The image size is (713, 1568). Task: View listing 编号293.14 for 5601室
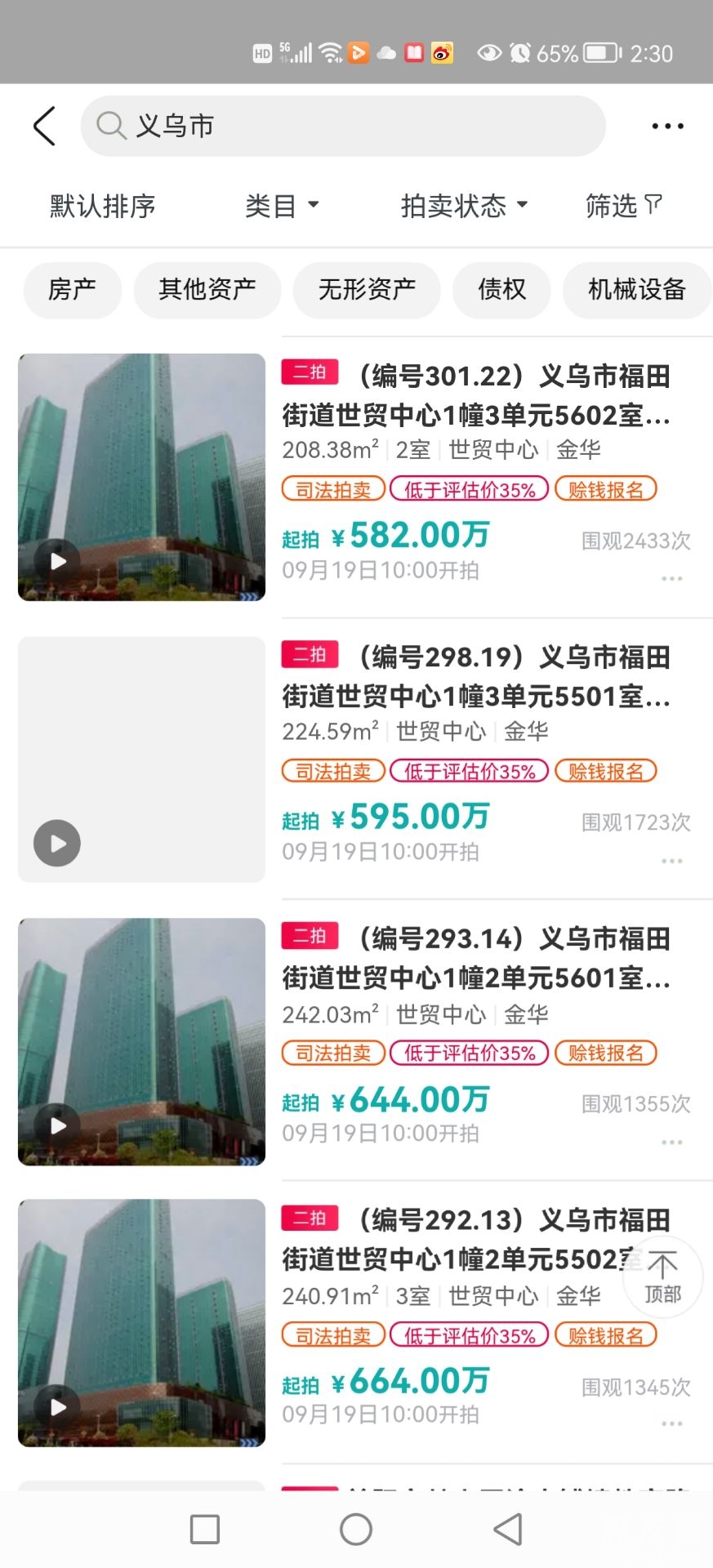point(476,958)
